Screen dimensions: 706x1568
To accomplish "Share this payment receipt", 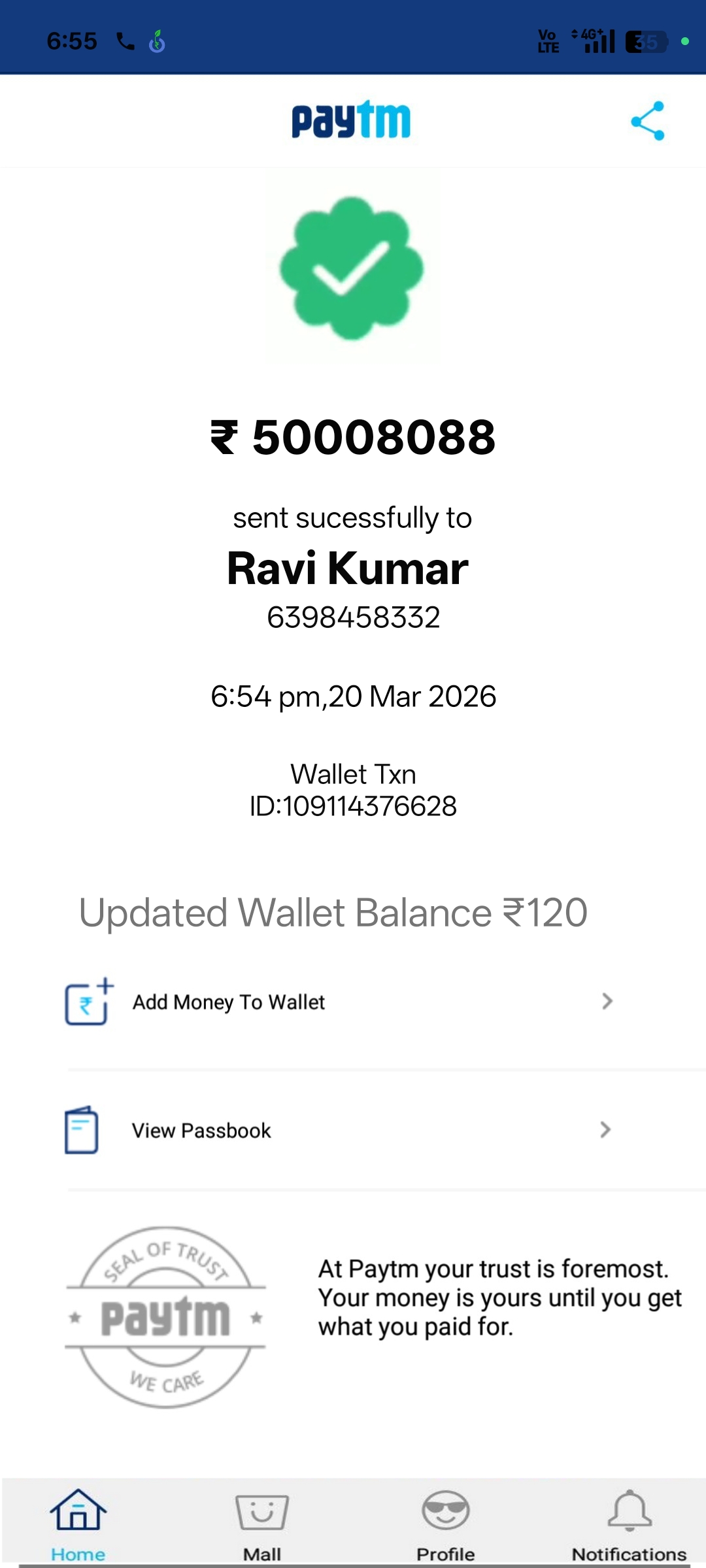I will point(647,121).
